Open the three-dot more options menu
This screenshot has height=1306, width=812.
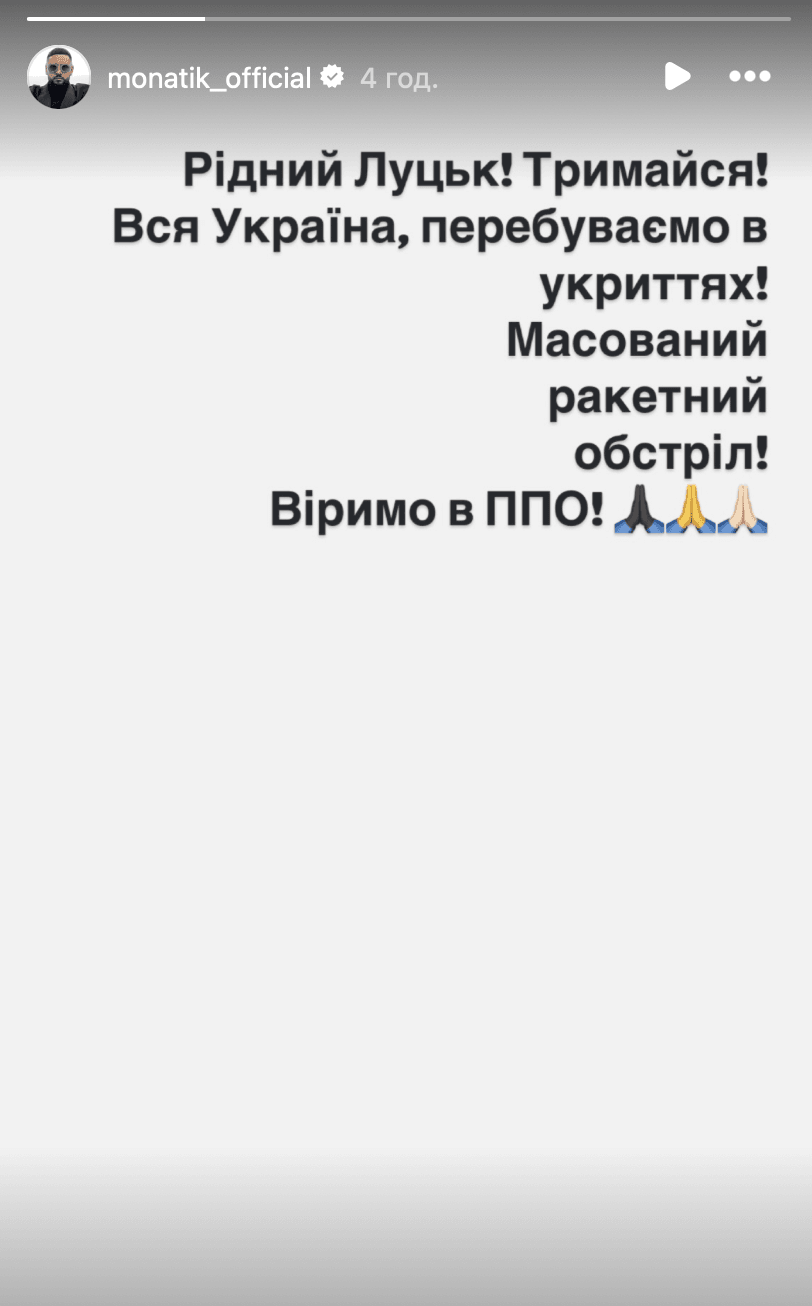click(749, 76)
